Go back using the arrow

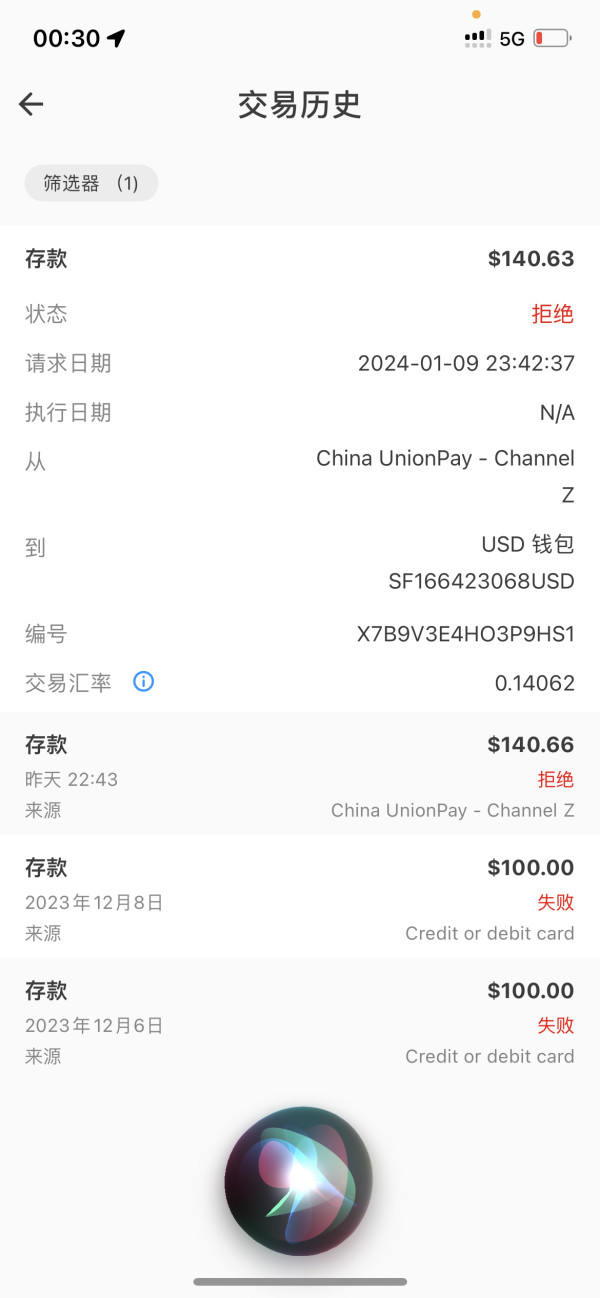coord(31,104)
